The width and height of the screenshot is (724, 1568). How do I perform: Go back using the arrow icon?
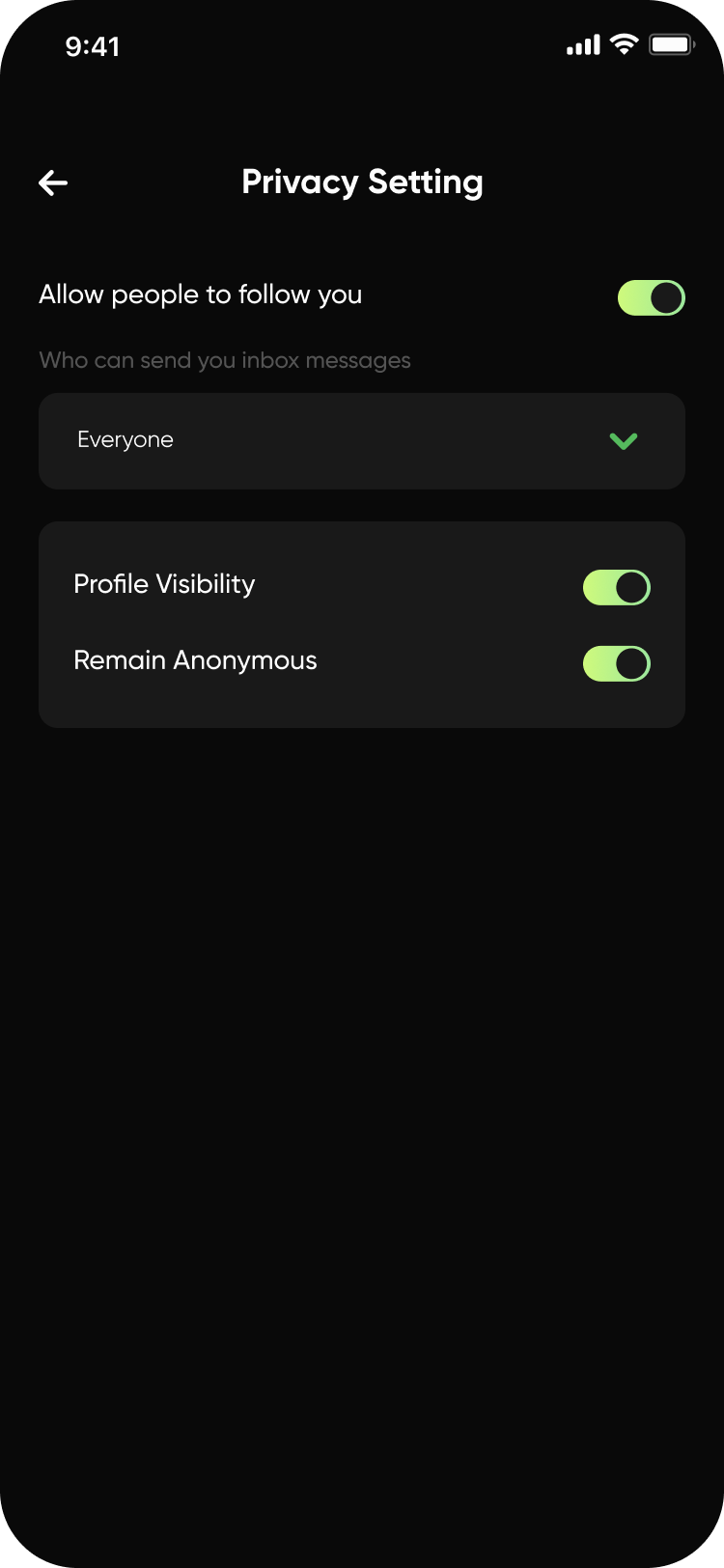coord(53,182)
